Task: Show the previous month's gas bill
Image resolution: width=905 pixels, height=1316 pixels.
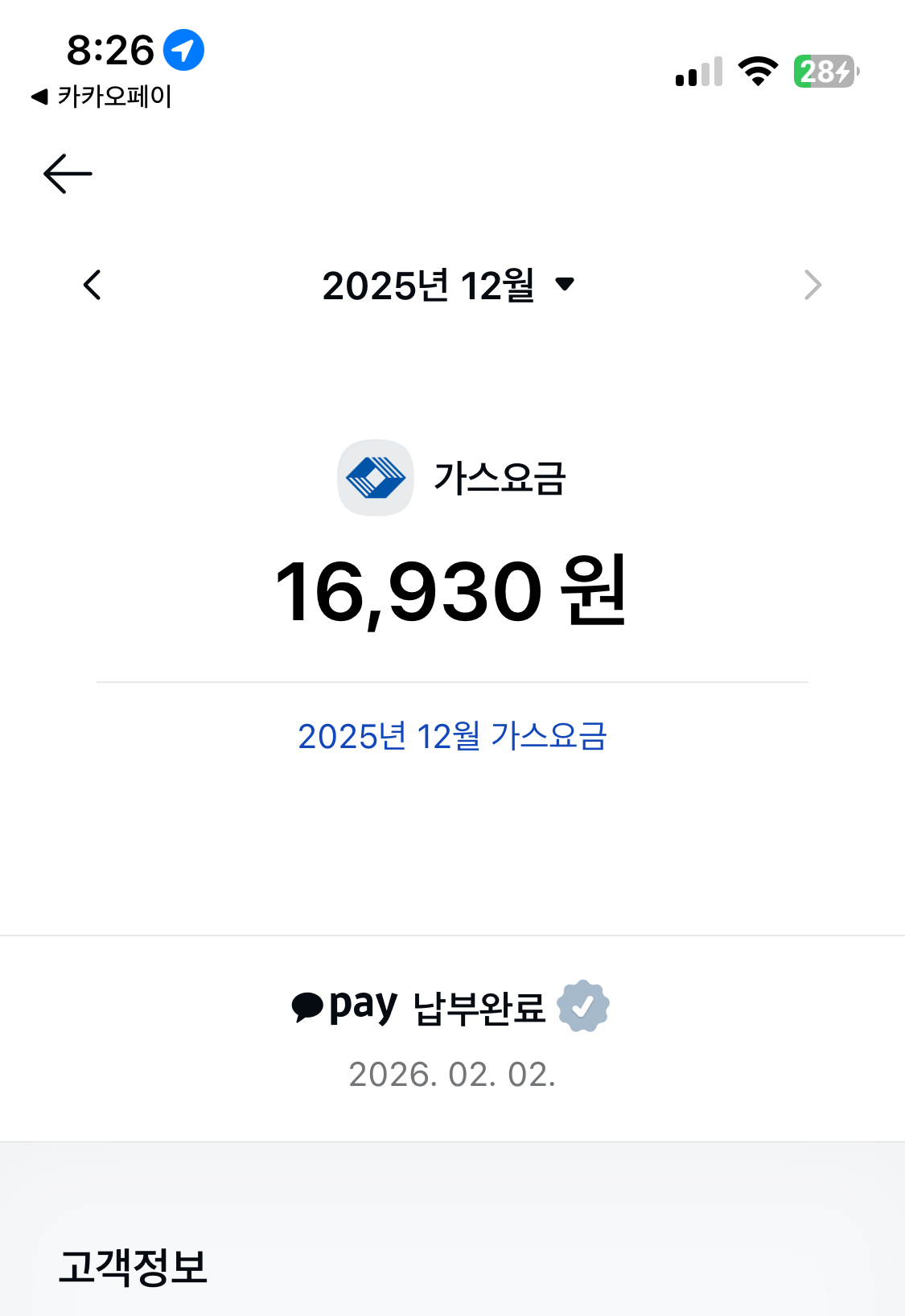Action: [x=93, y=285]
